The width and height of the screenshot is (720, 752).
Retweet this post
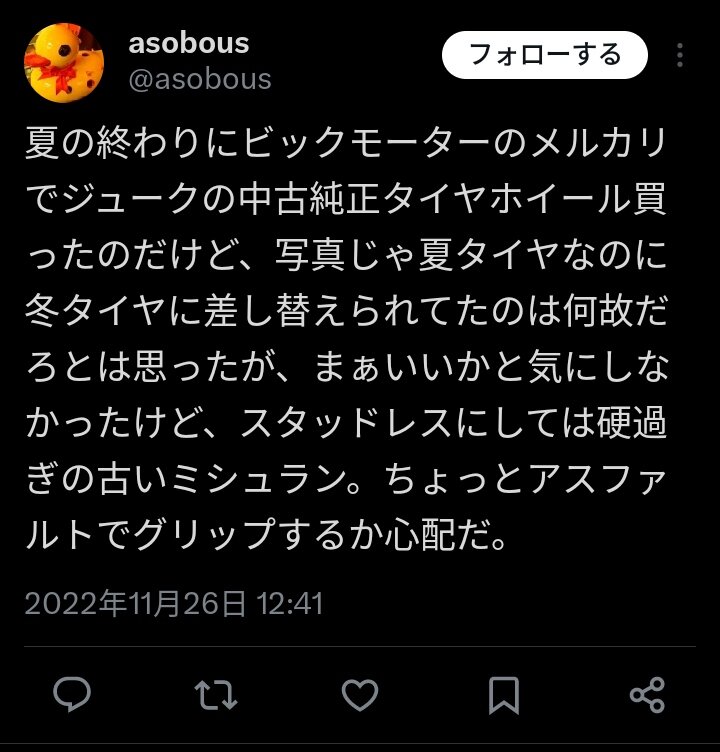[216, 694]
